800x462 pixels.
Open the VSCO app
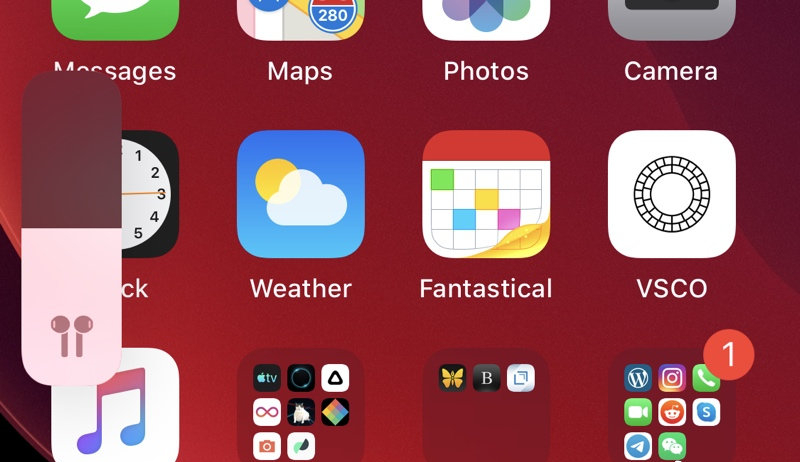pyautogui.click(x=671, y=194)
